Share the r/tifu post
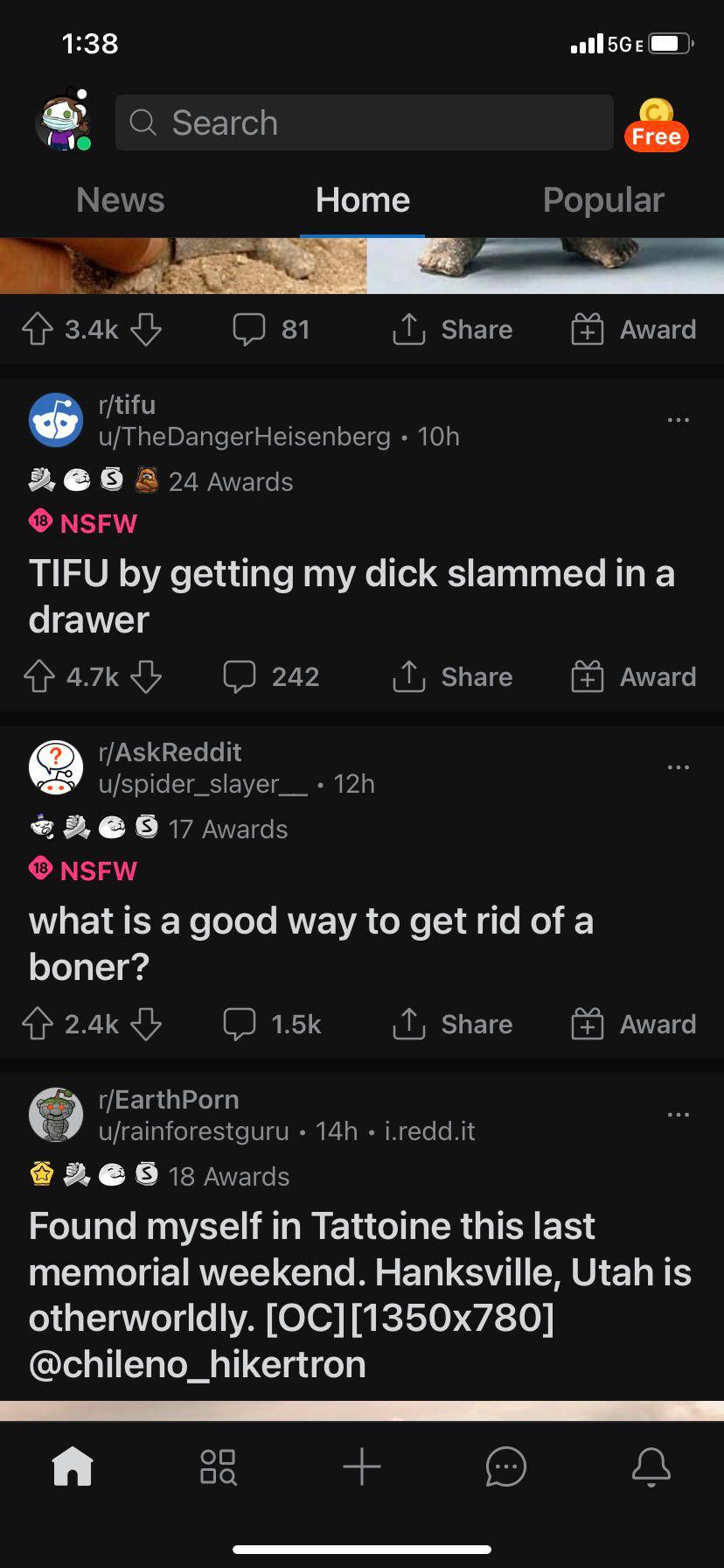 point(453,676)
